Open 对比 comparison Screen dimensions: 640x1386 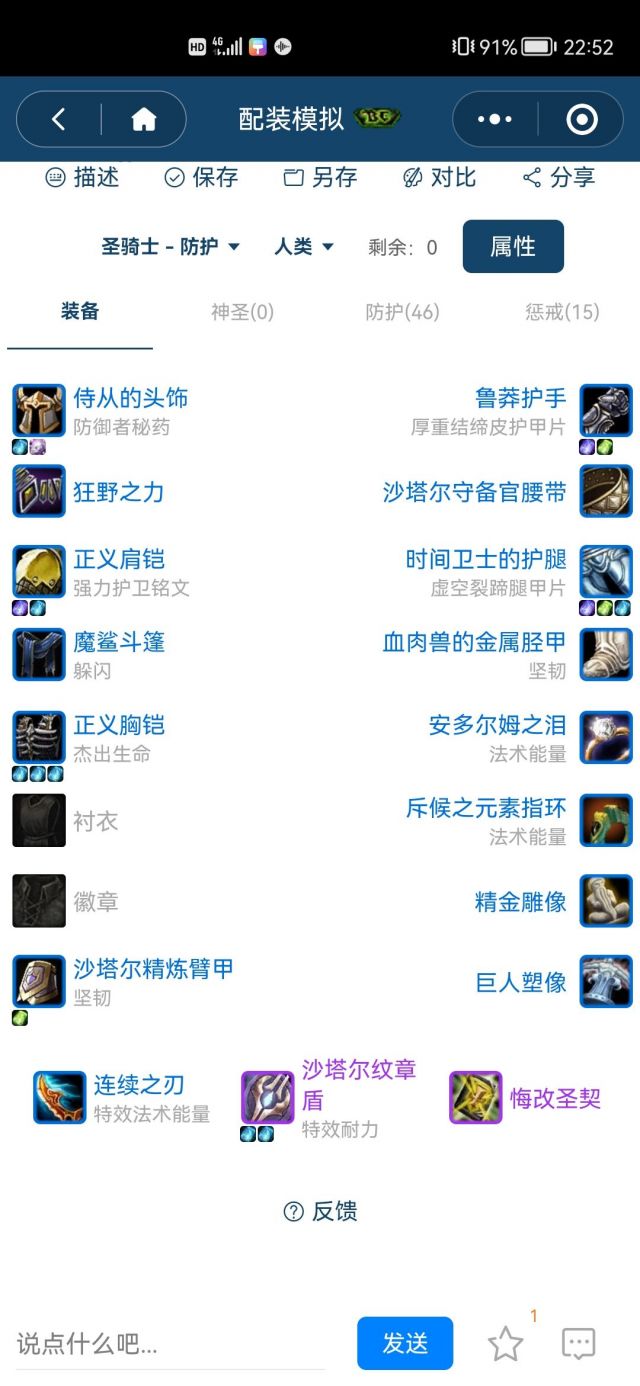[x=439, y=177]
